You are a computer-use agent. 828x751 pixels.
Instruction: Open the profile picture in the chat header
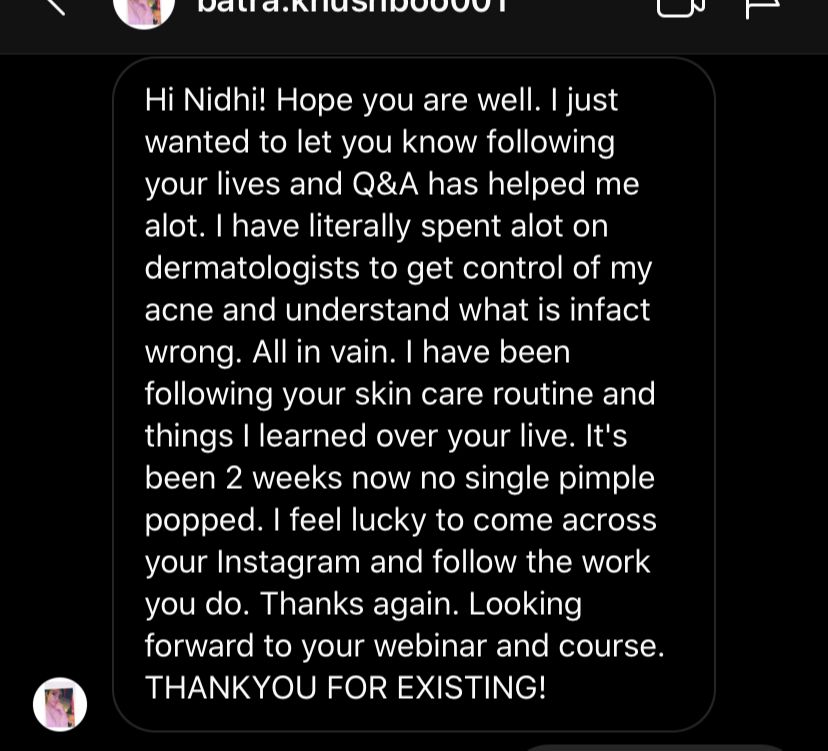coord(144,9)
